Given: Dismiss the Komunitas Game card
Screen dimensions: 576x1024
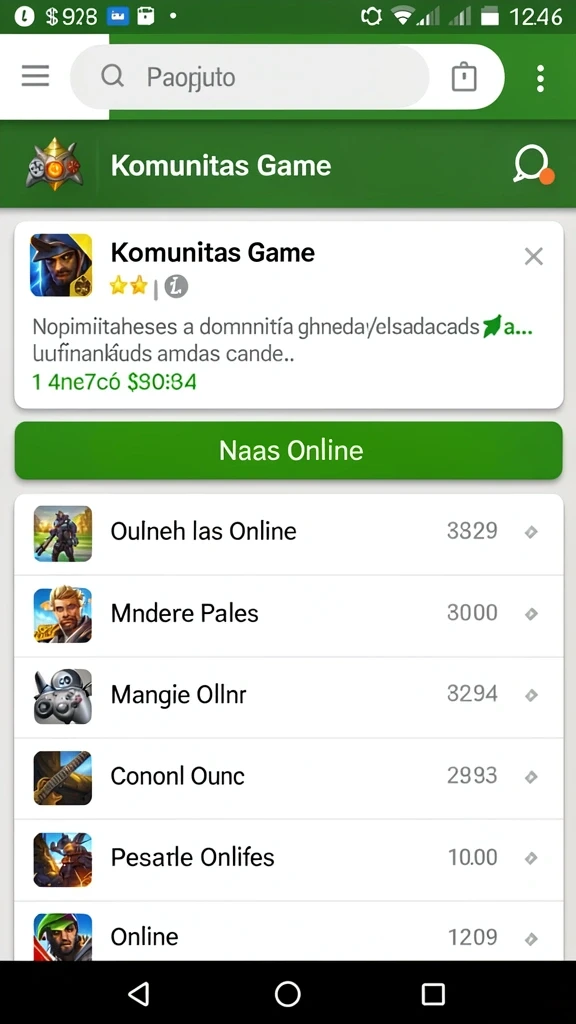Looking at the screenshot, I should click(534, 257).
